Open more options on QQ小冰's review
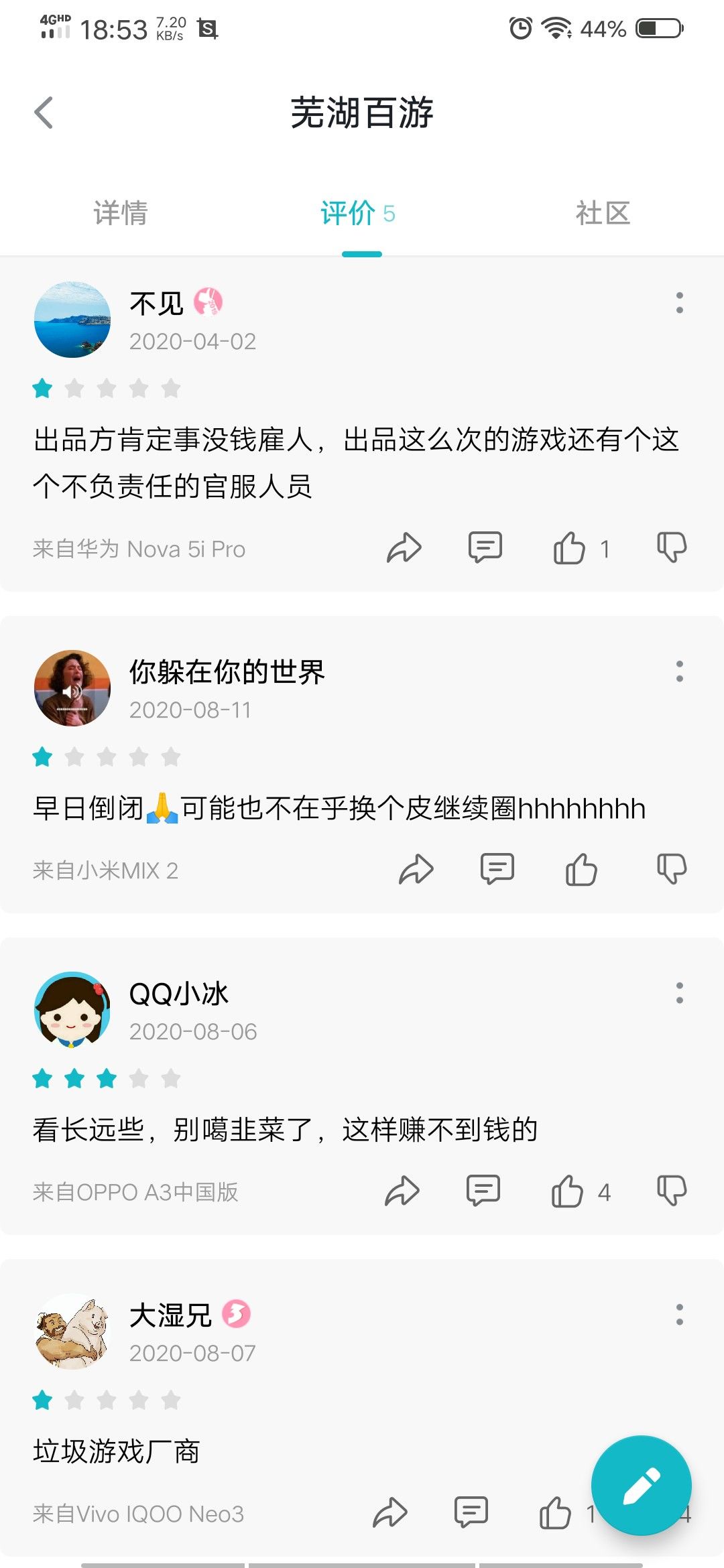 pos(679,993)
